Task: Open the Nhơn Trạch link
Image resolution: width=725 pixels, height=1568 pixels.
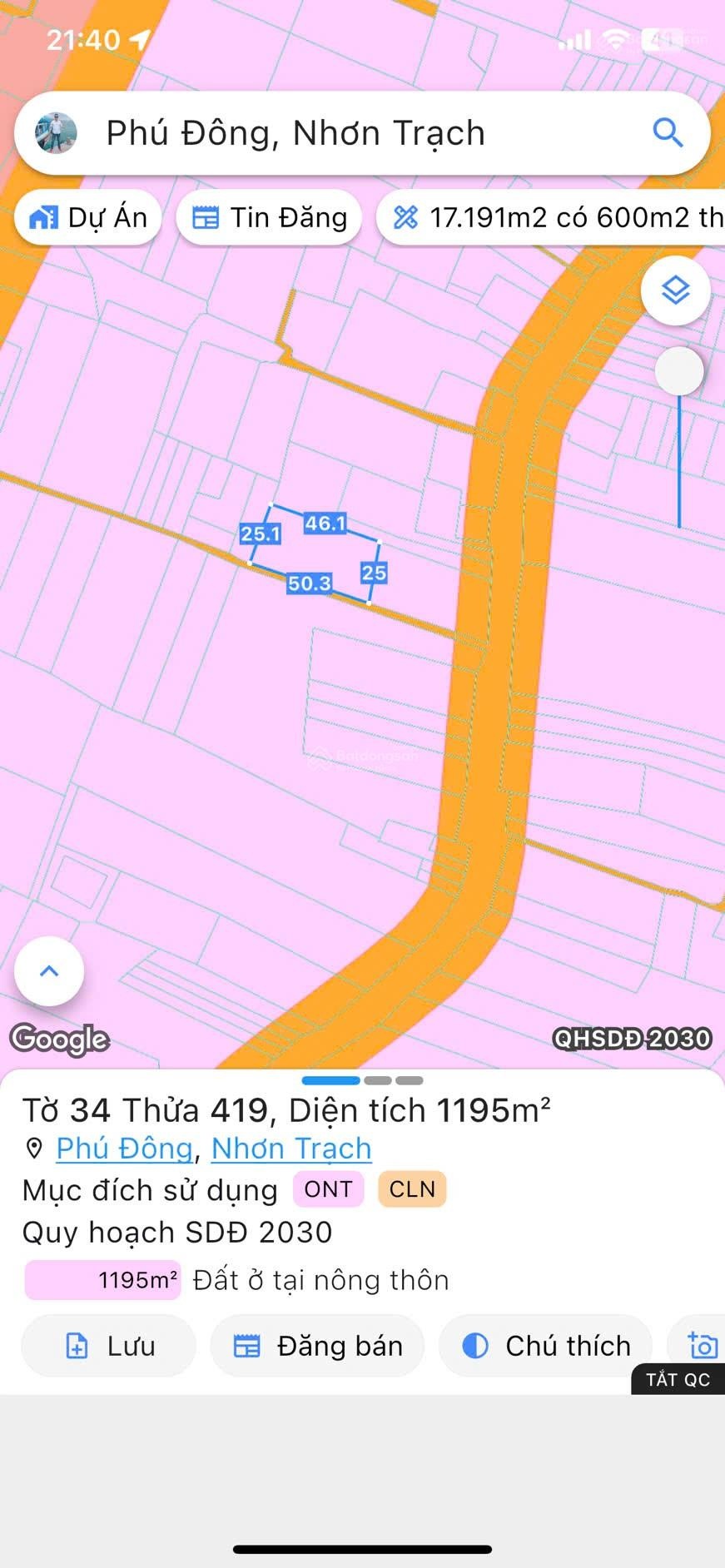Action: tap(290, 1148)
